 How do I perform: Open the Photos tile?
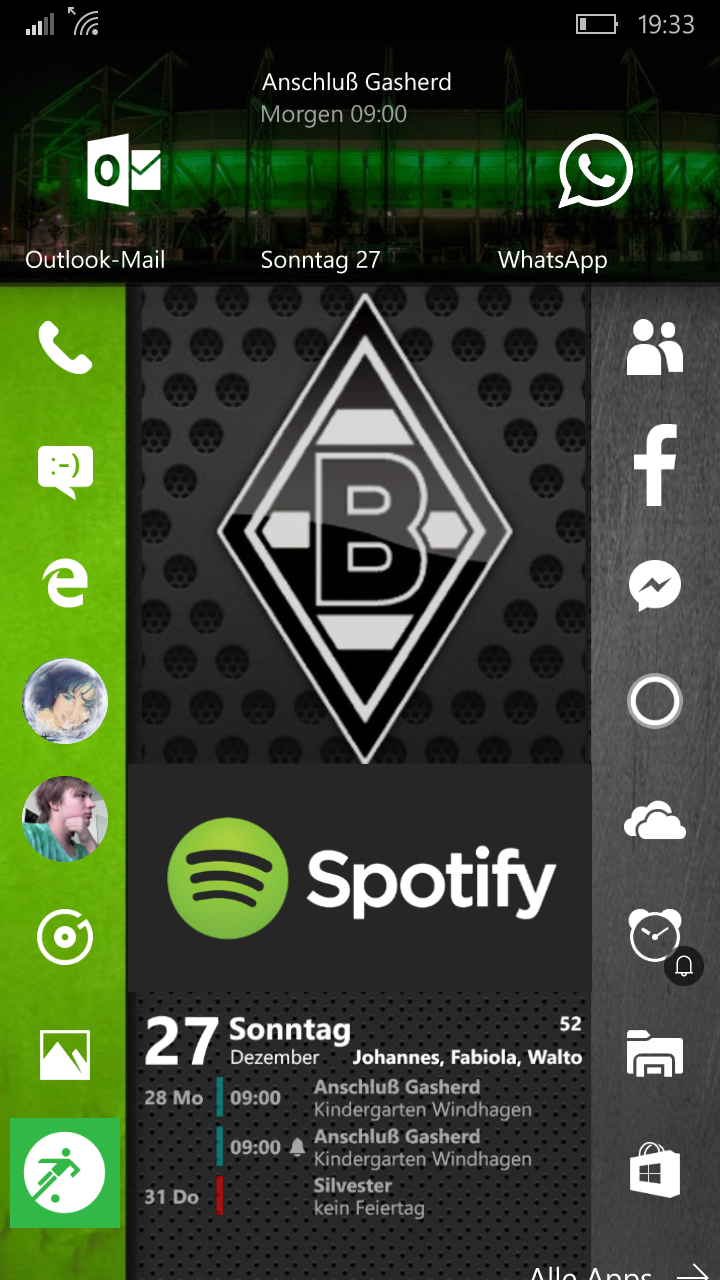tap(65, 1055)
